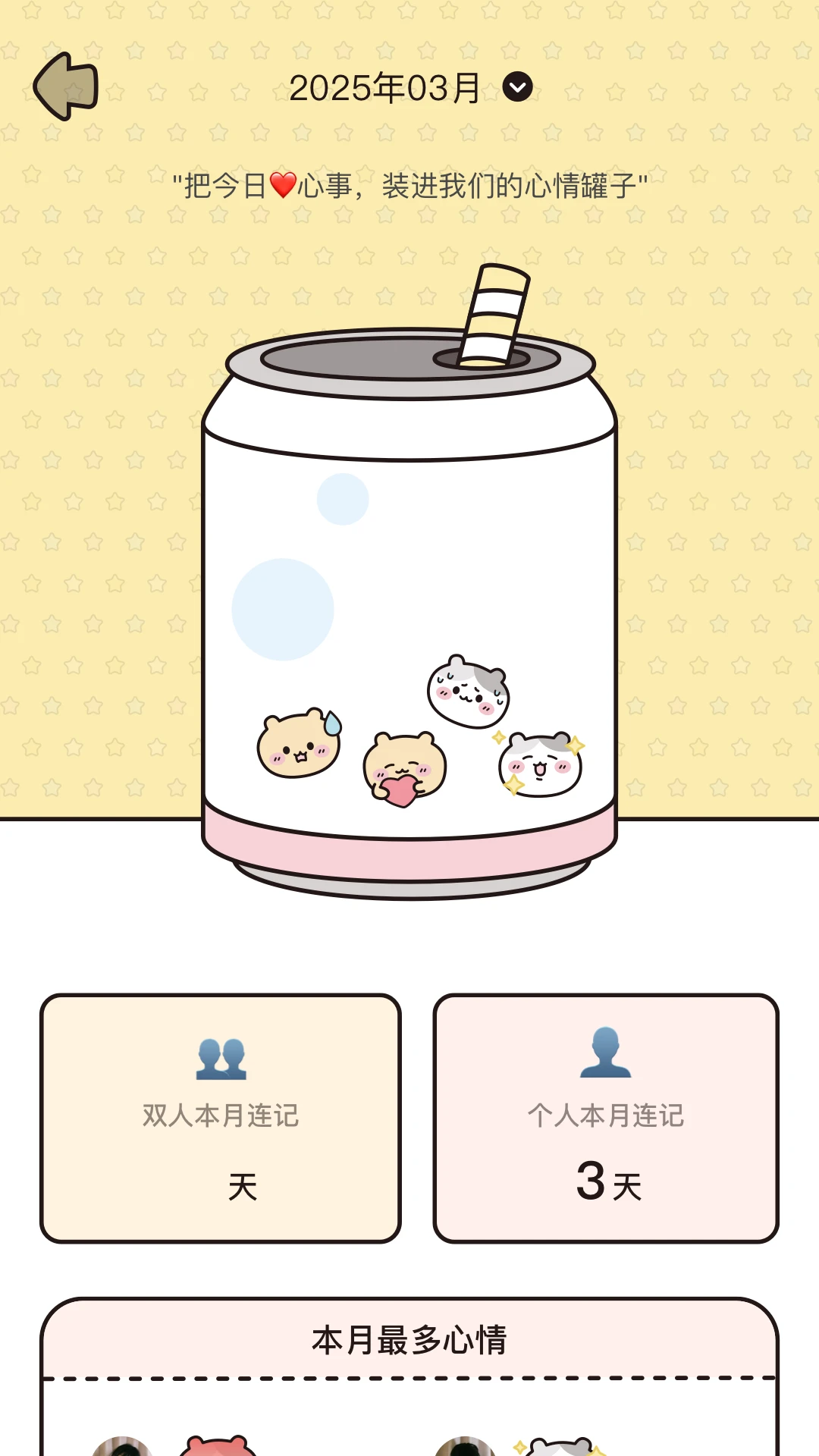Go back with the arrow icon
819x1456 pixels.
tap(67, 86)
